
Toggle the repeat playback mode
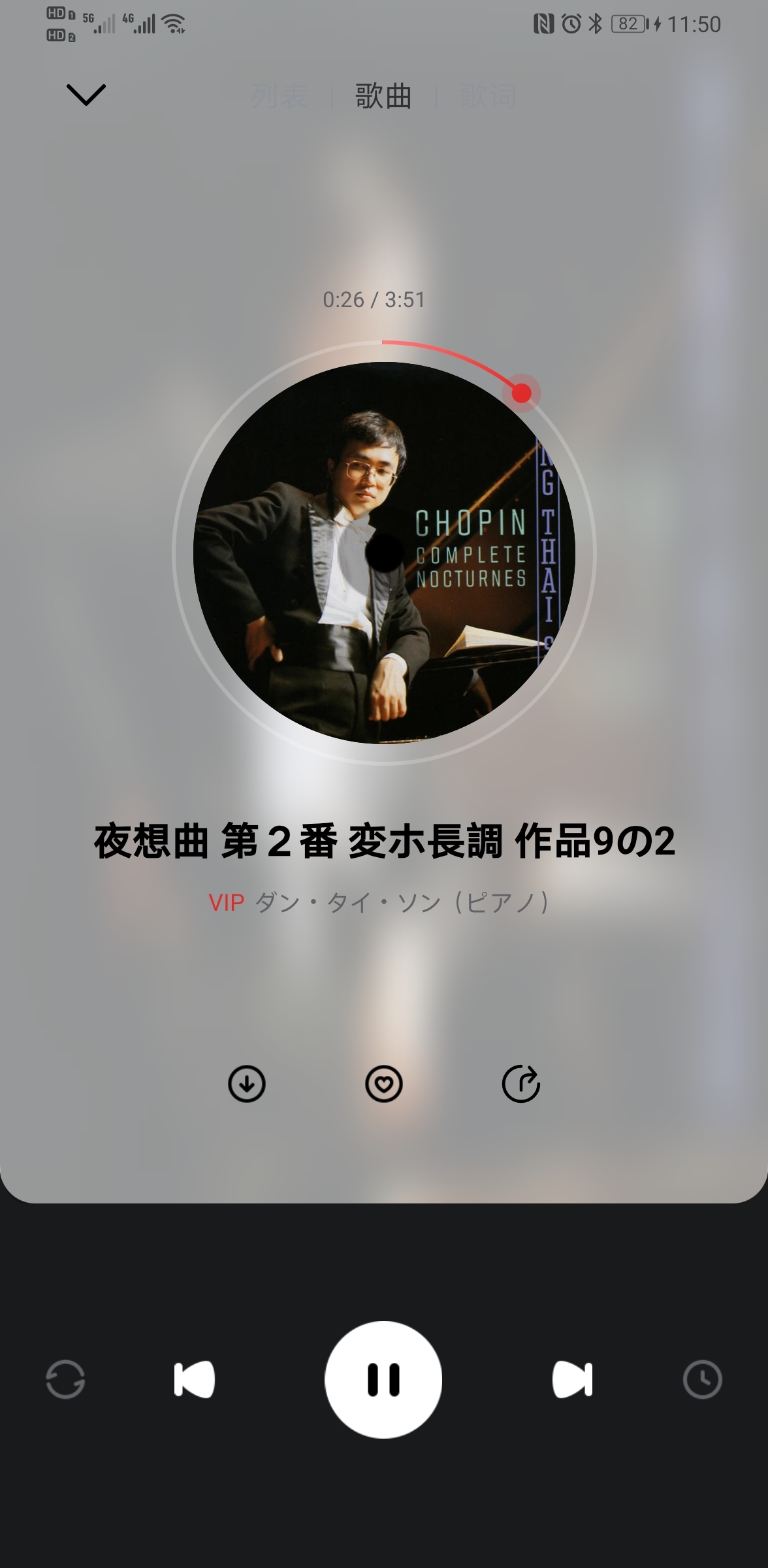point(66,1379)
